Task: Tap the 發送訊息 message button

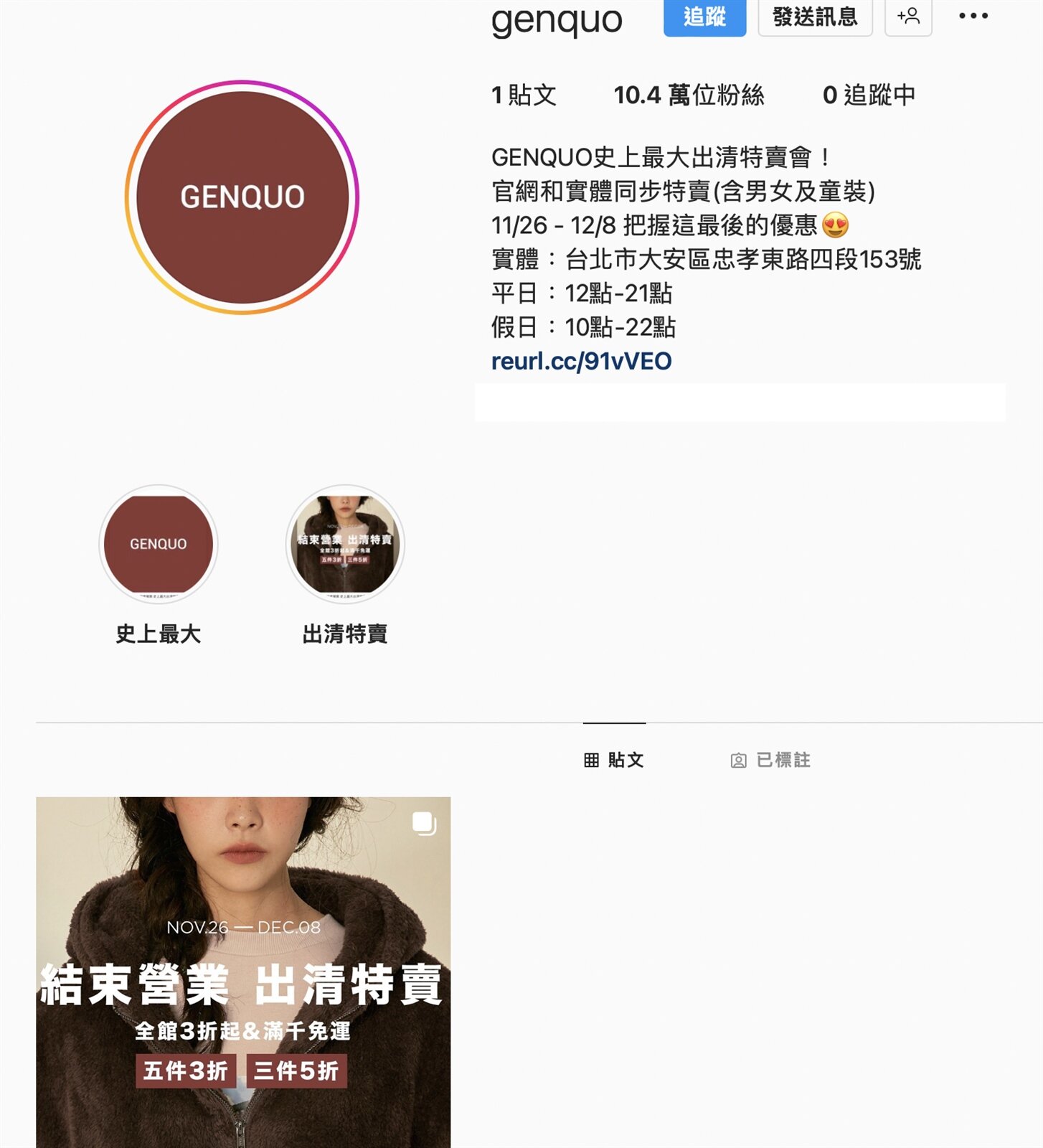Action: (814, 17)
